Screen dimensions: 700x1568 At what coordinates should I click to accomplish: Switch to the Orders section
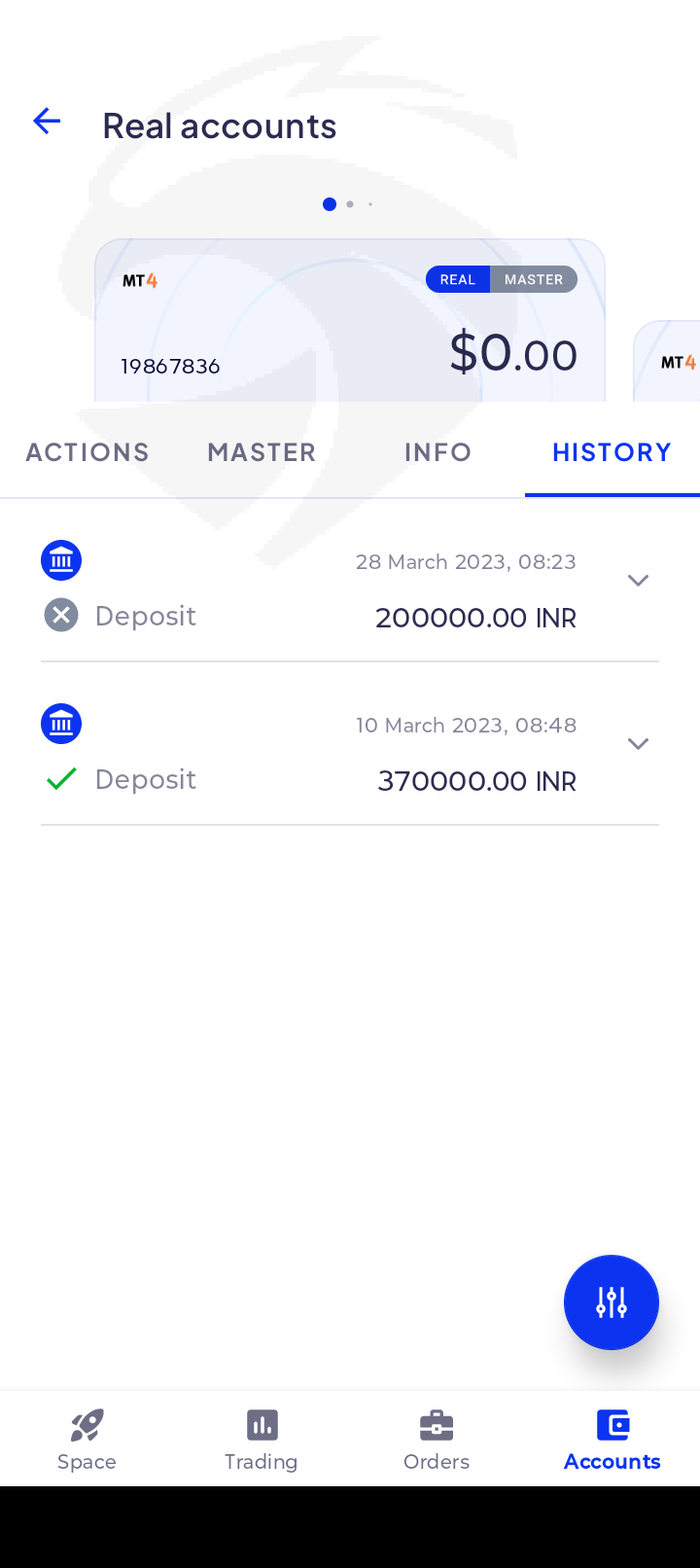[437, 1439]
